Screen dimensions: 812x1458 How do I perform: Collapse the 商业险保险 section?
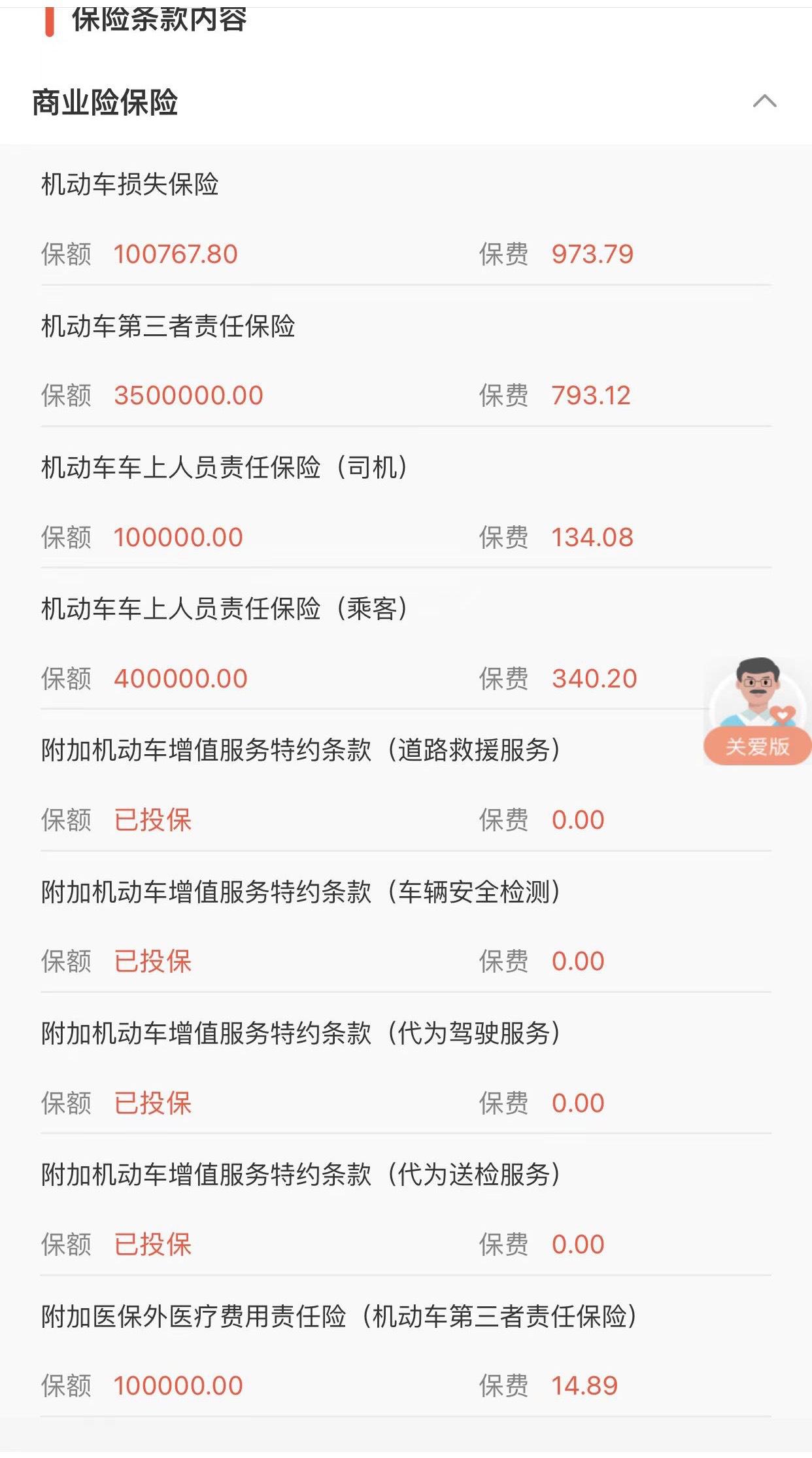[x=764, y=102]
